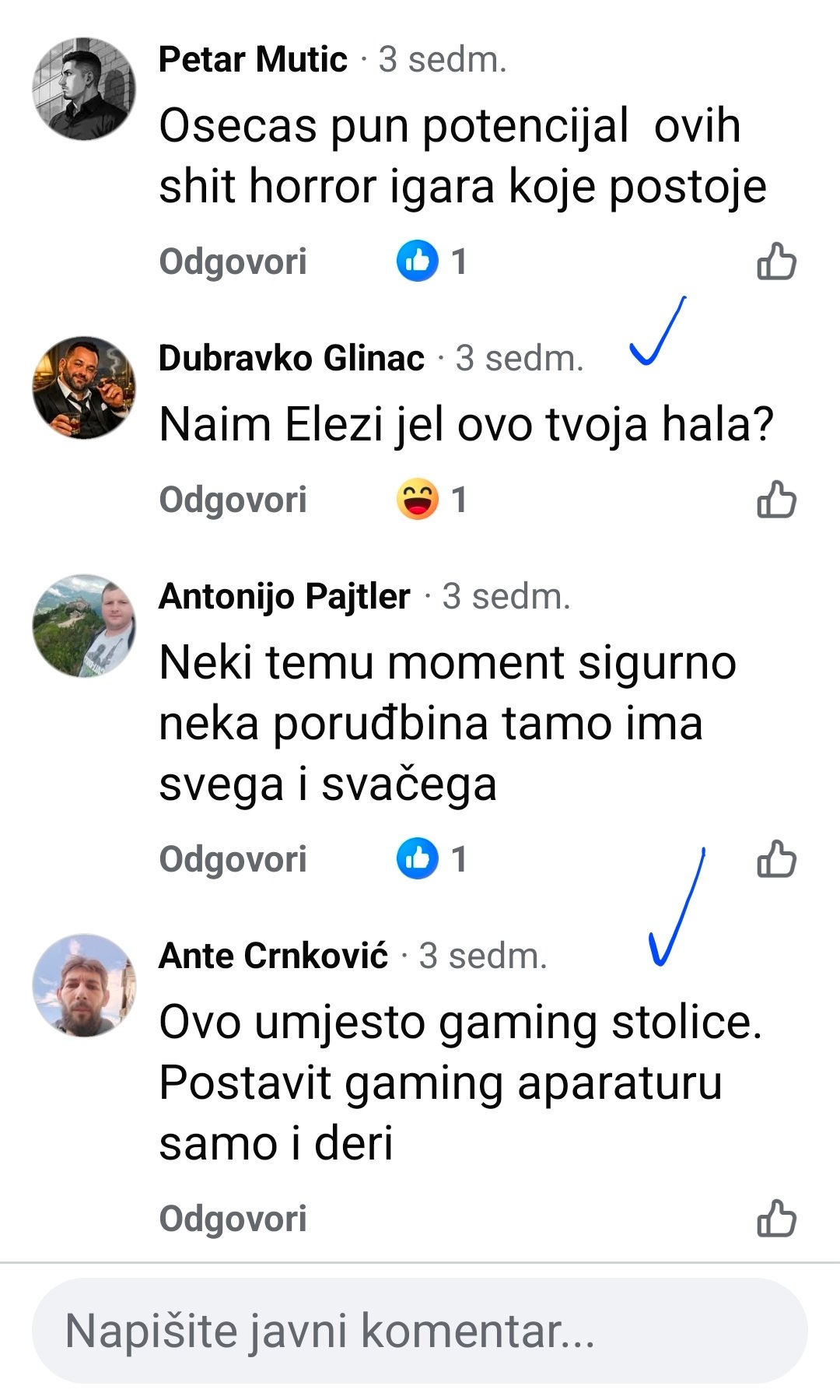This screenshot has height=1400, width=840.
Task: Reply to Antonijo Pajtler's comment
Action: 233,859
